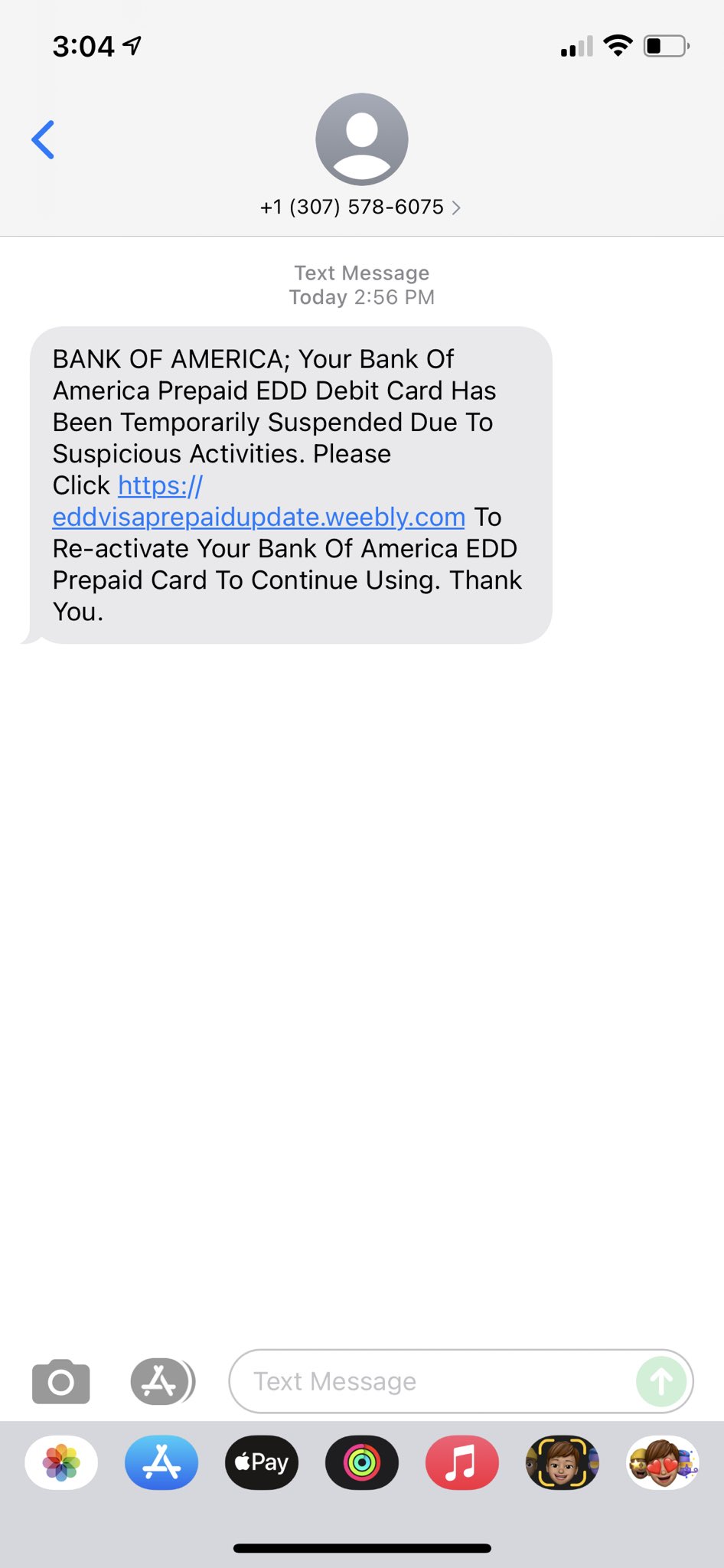The width and height of the screenshot is (724, 1568).
Task: Toggle the App Store apps drawer button
Action: [x=162, y=1381]
